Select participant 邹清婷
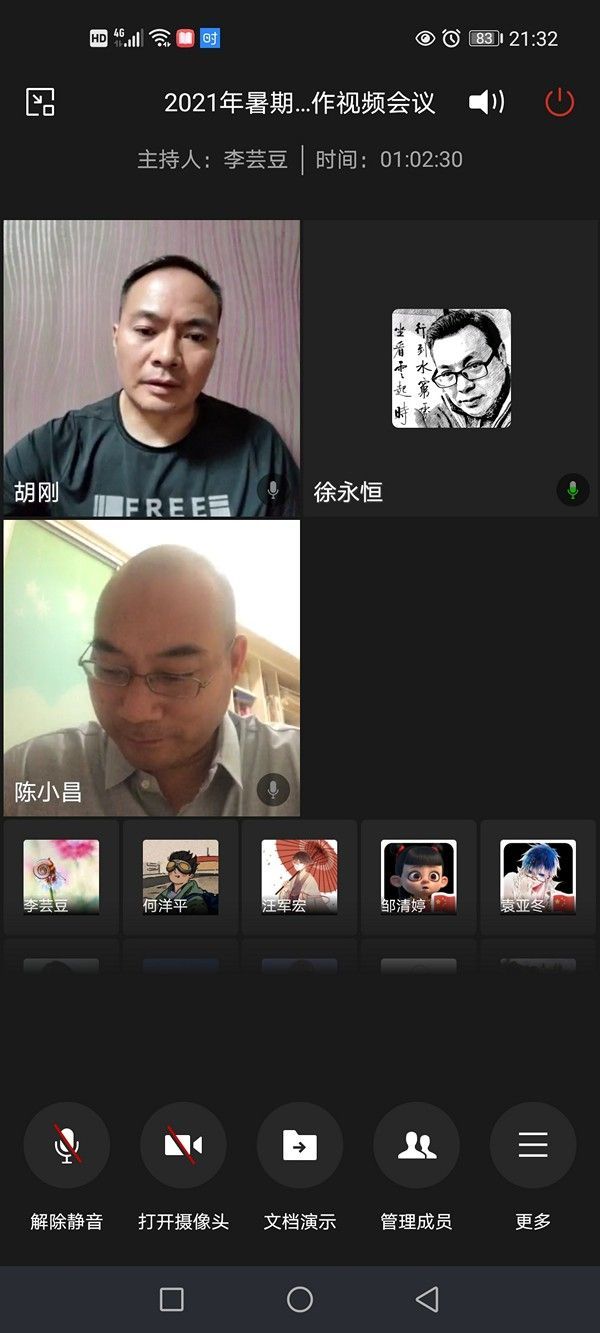Screen dimensions: 600x1333 coord(418,877)
